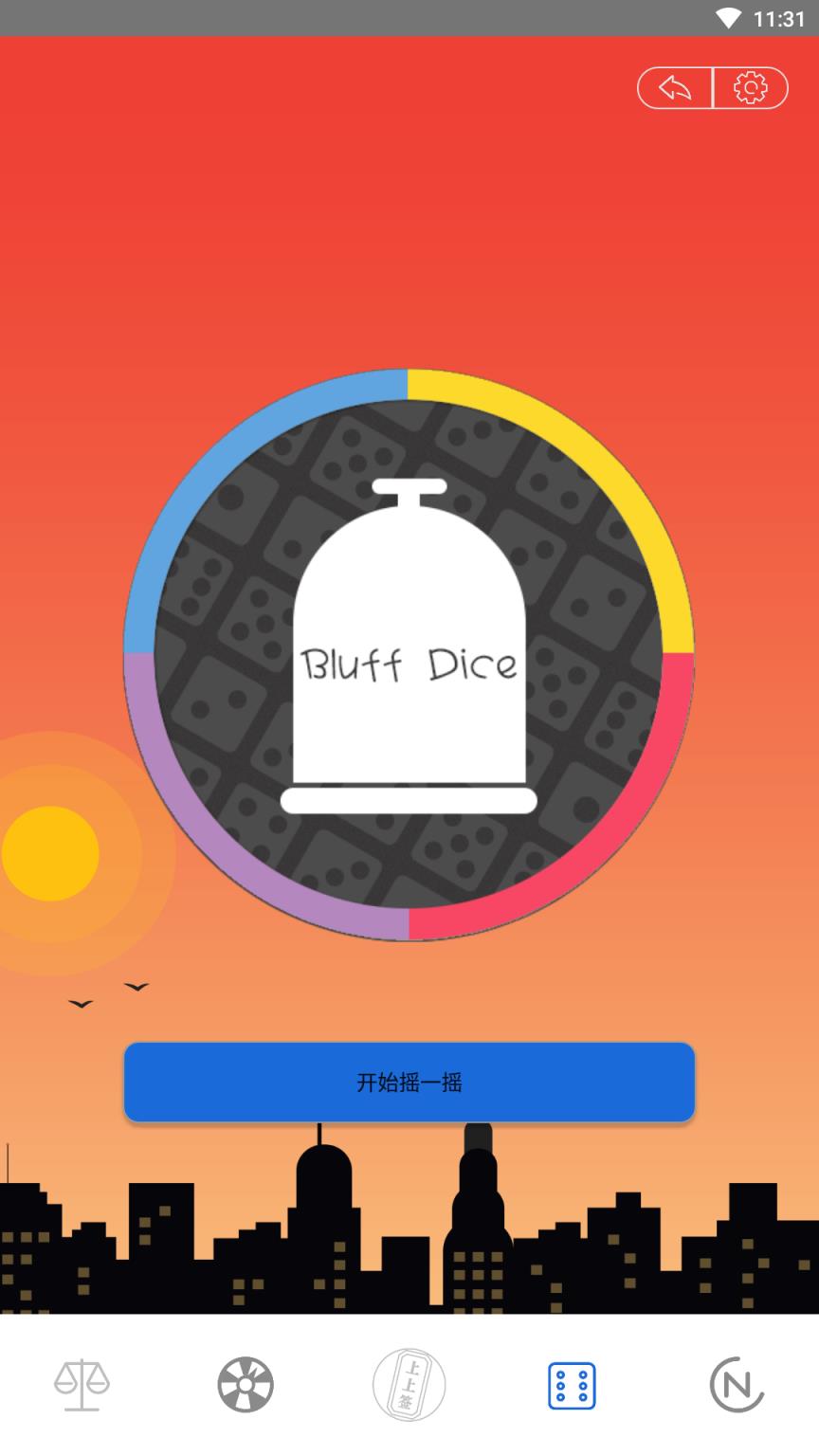Tap the 开始摇一摇 button
The height and width of the screenshot is (1456, 819).
click(409, 1083)
